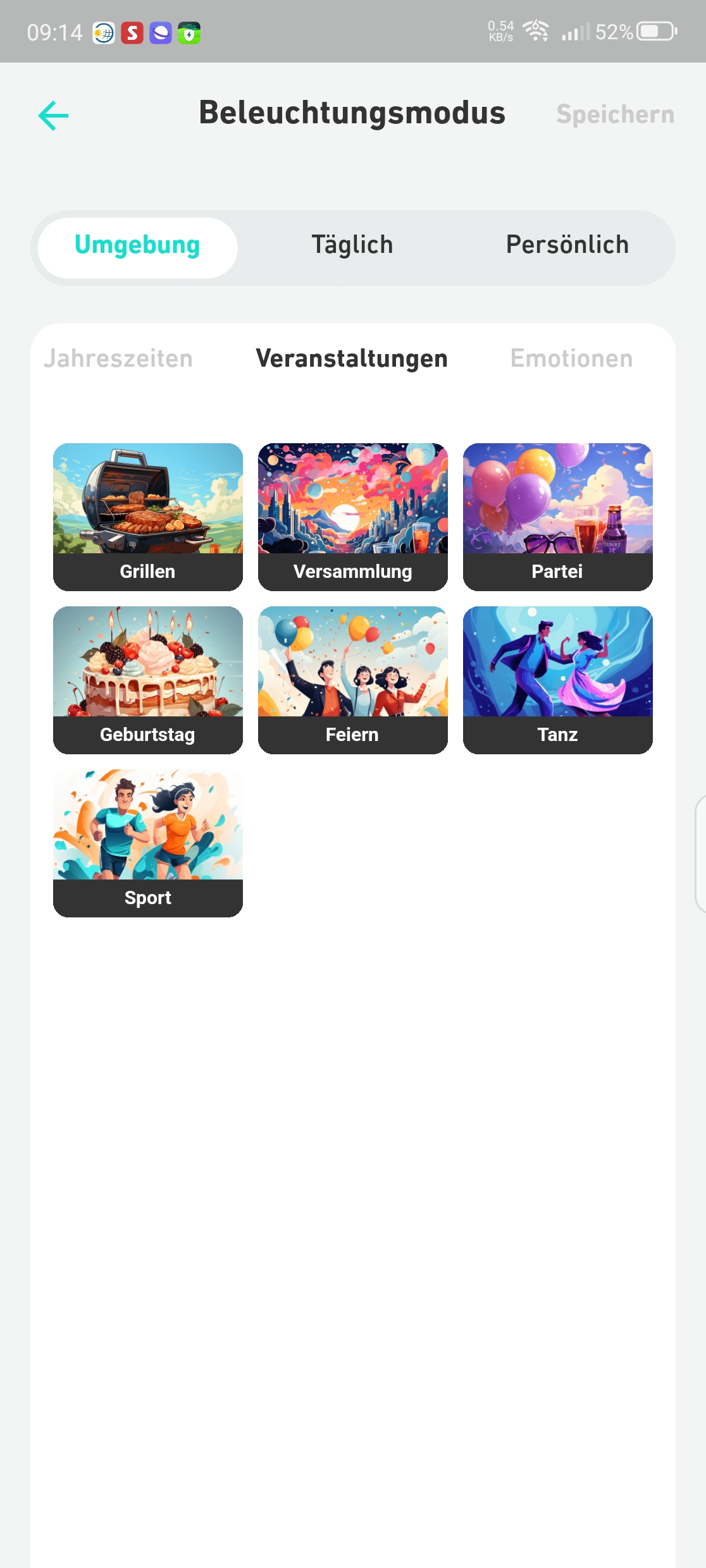Image resolution: width=706 pixels, height=1568 pixels.
Task: Pick the Partei lighting scene
Action: (x=558, y=517)
